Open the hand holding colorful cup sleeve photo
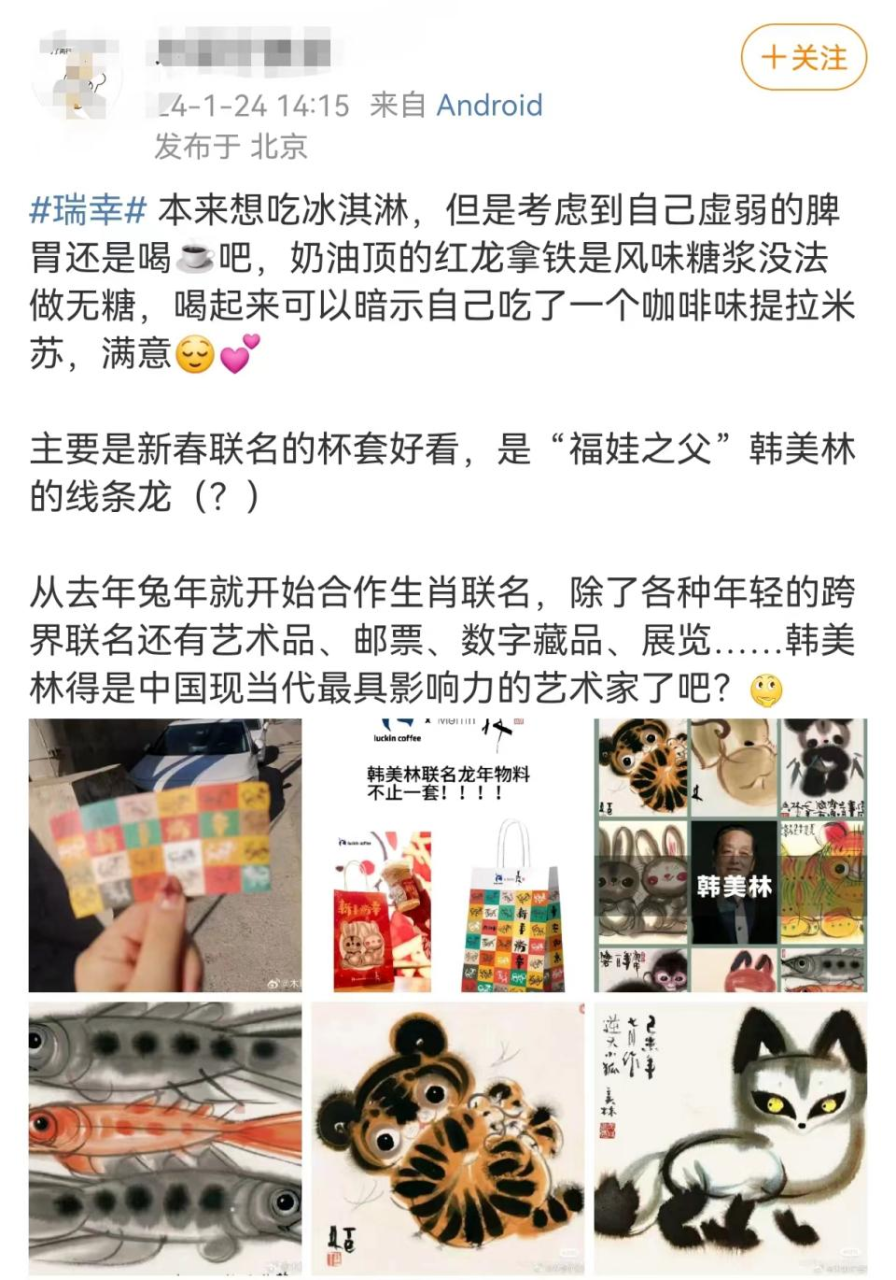The height and width of the screenshot is (1280, 896). tap(165, 855)
